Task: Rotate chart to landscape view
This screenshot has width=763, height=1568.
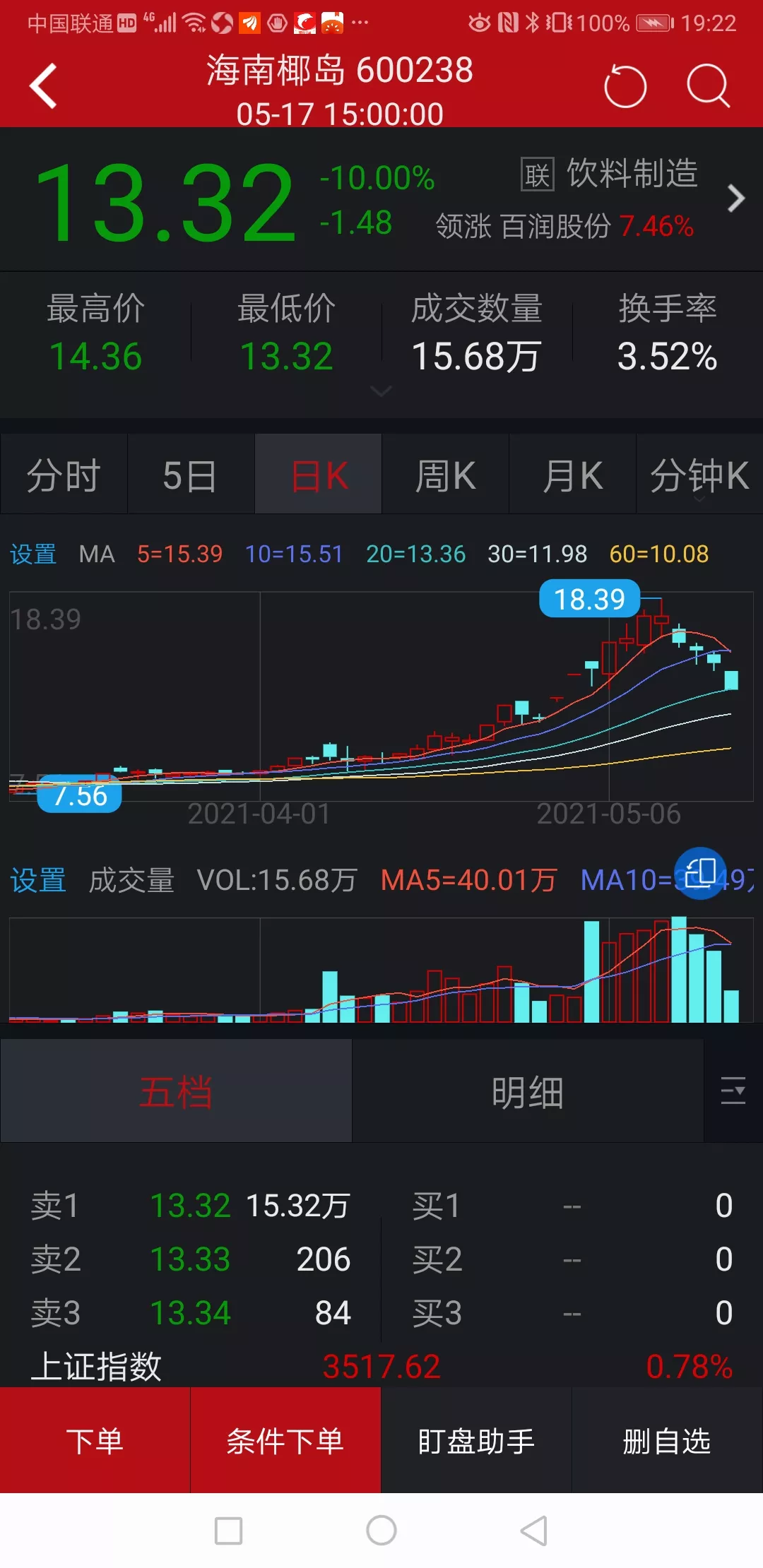Action: pyautogui.click(x=700, y=873)
